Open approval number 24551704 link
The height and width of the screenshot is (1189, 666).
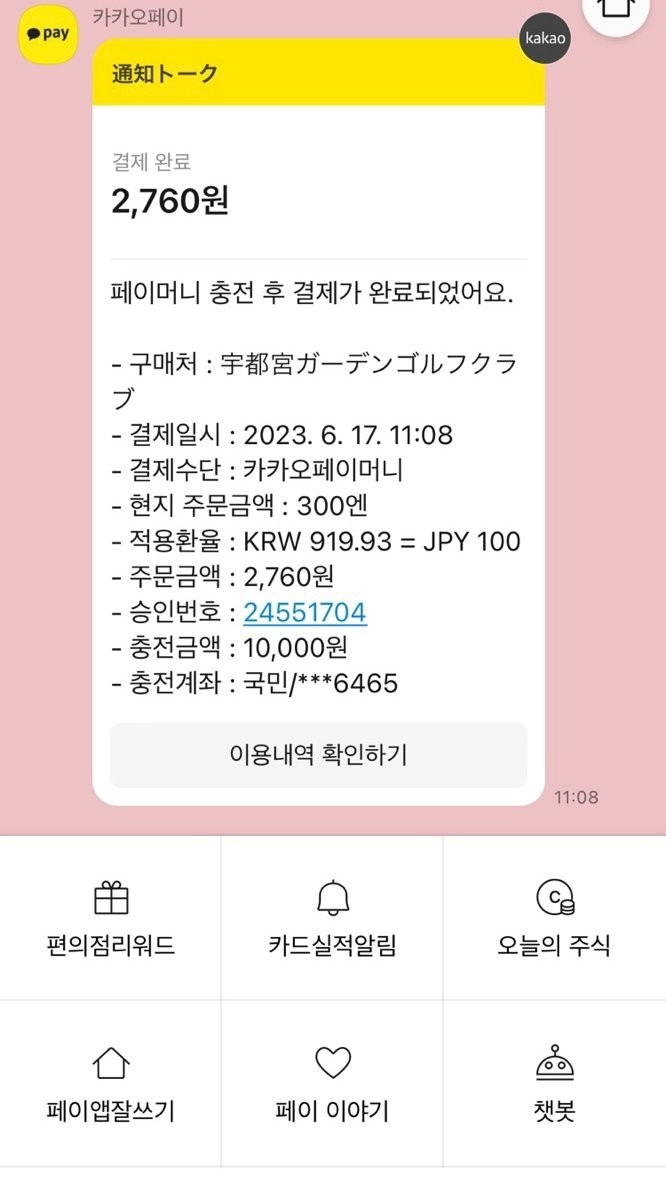coord(304,613)
